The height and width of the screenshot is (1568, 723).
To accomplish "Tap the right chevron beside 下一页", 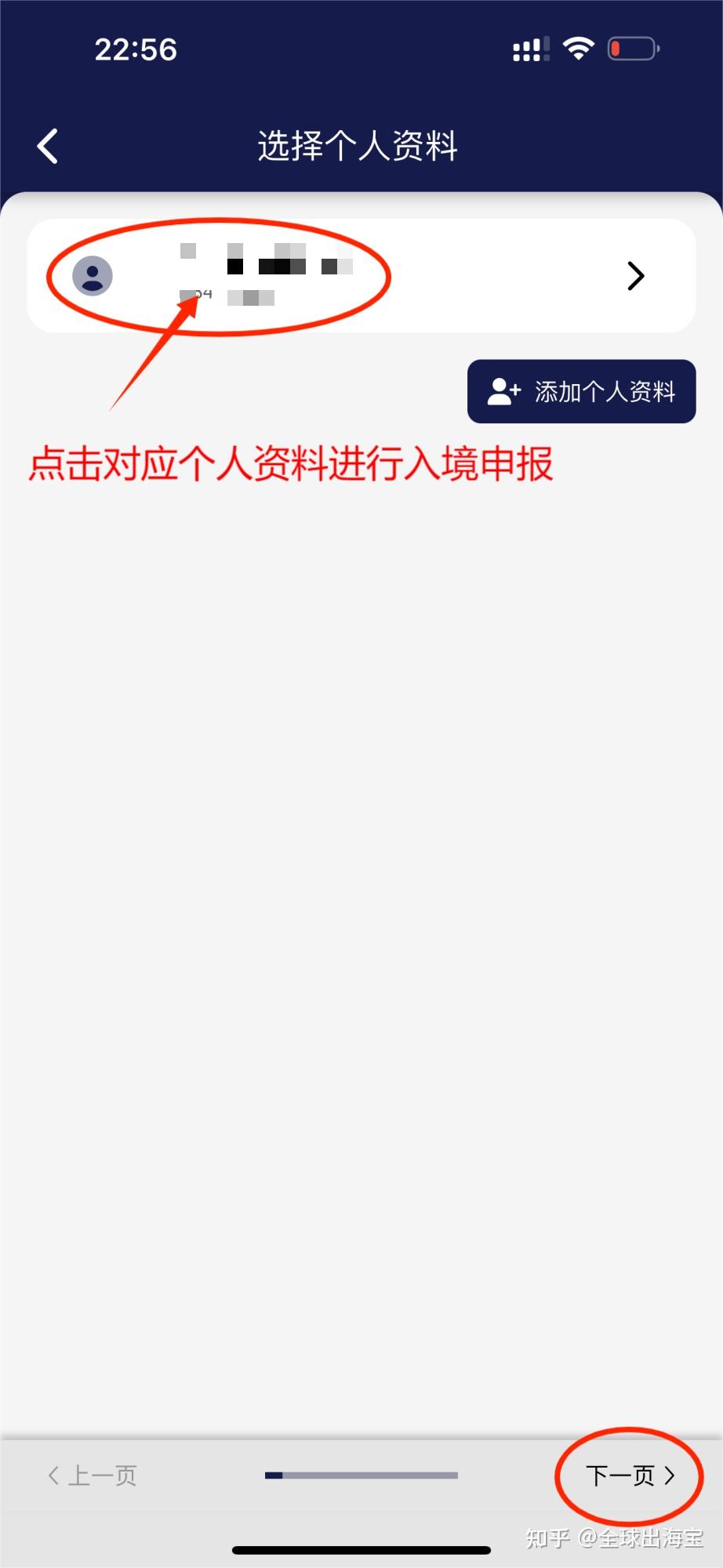I will tap(672, 1474).
